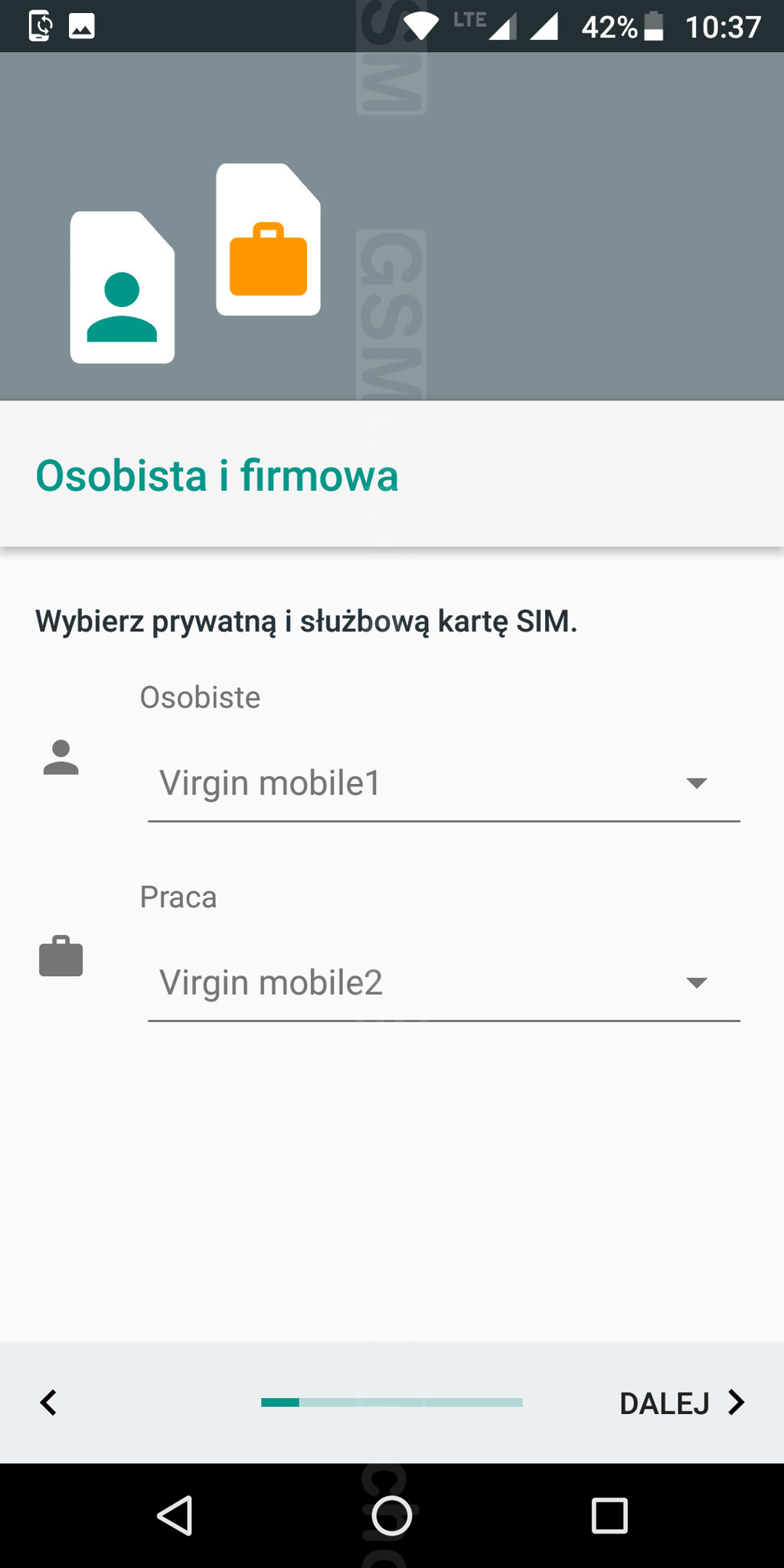784x1568 pixels.
Task: Tap the system back button
Action: [175, 1516]
